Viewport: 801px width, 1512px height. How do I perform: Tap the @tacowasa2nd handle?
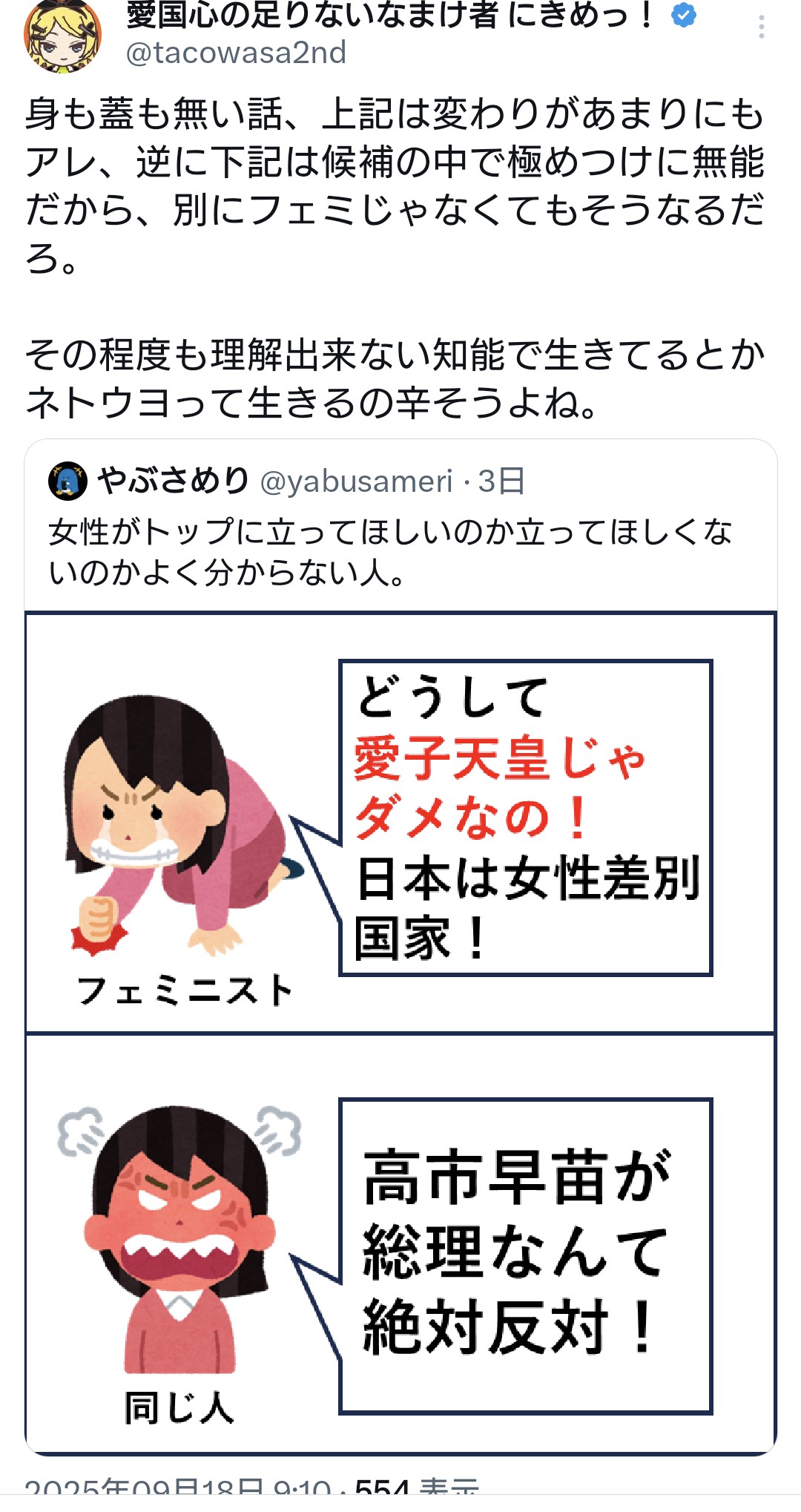pos(236,53)
